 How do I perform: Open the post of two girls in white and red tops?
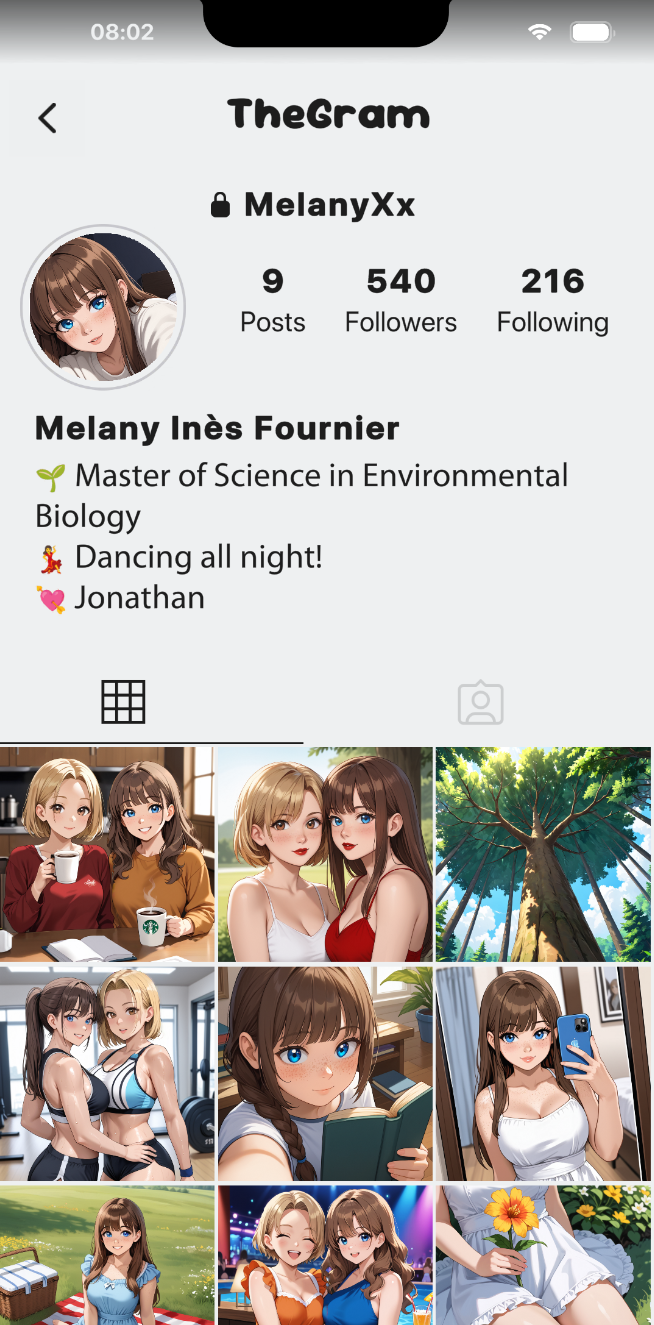(325, 854)
